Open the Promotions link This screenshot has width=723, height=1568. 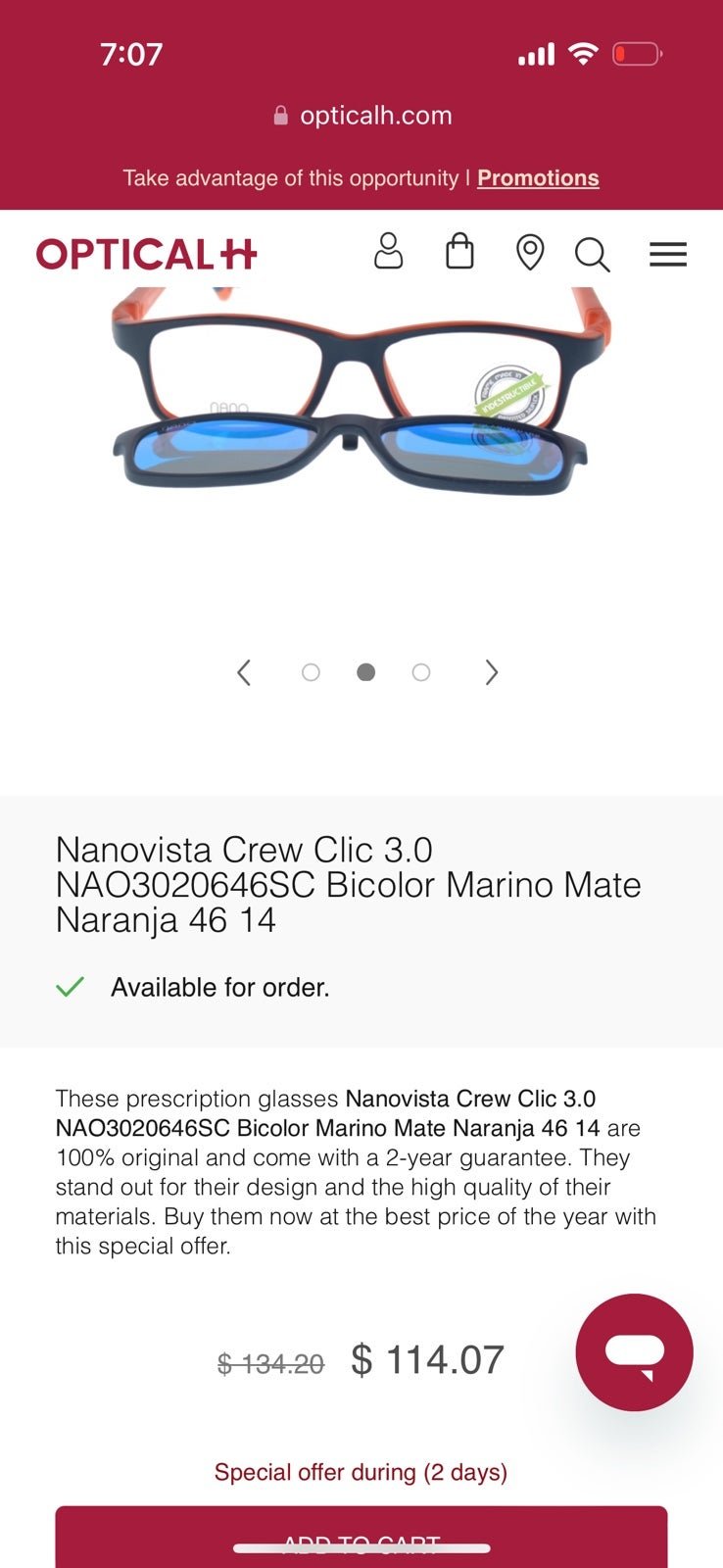pos(538,178)
